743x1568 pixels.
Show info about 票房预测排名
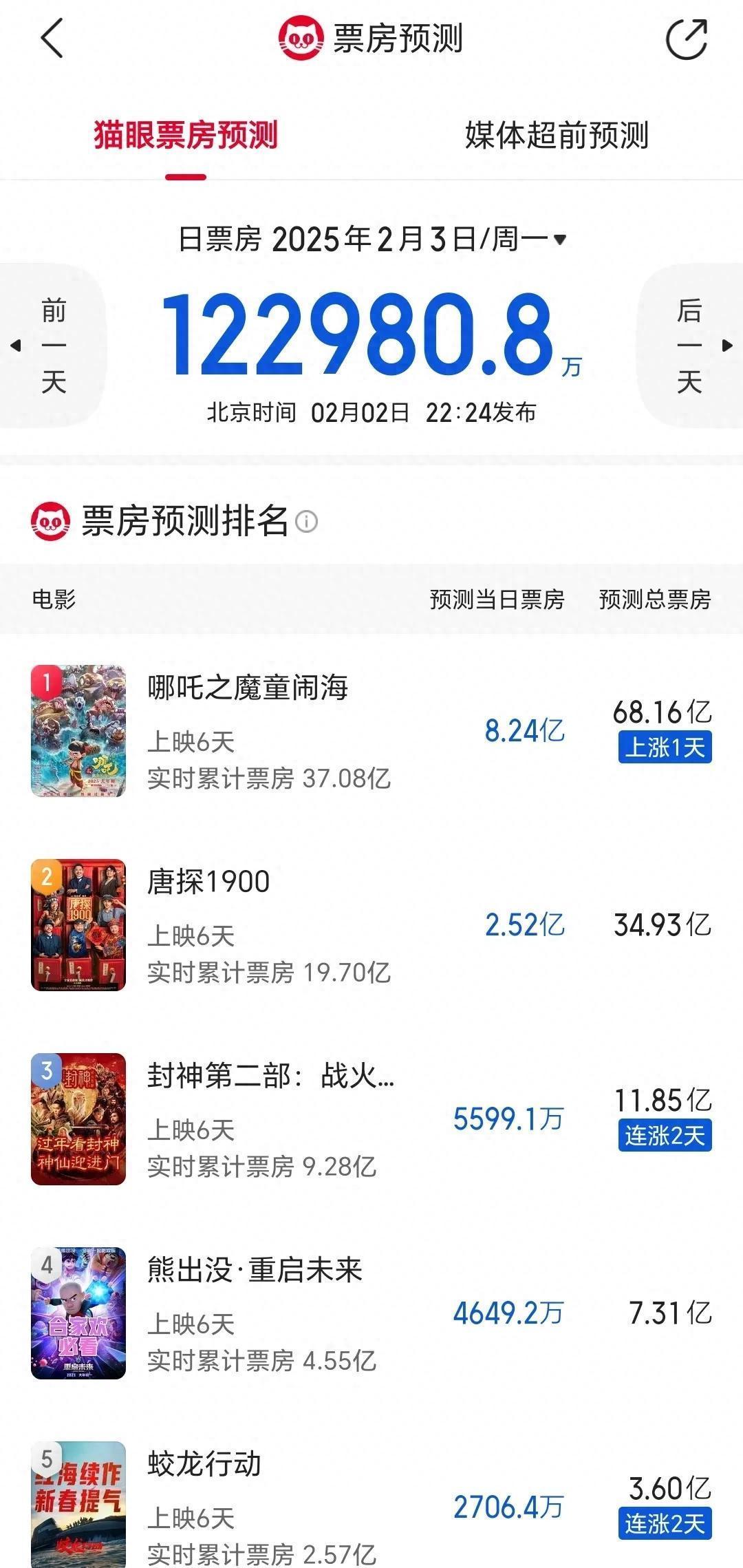tap(307, 522)
